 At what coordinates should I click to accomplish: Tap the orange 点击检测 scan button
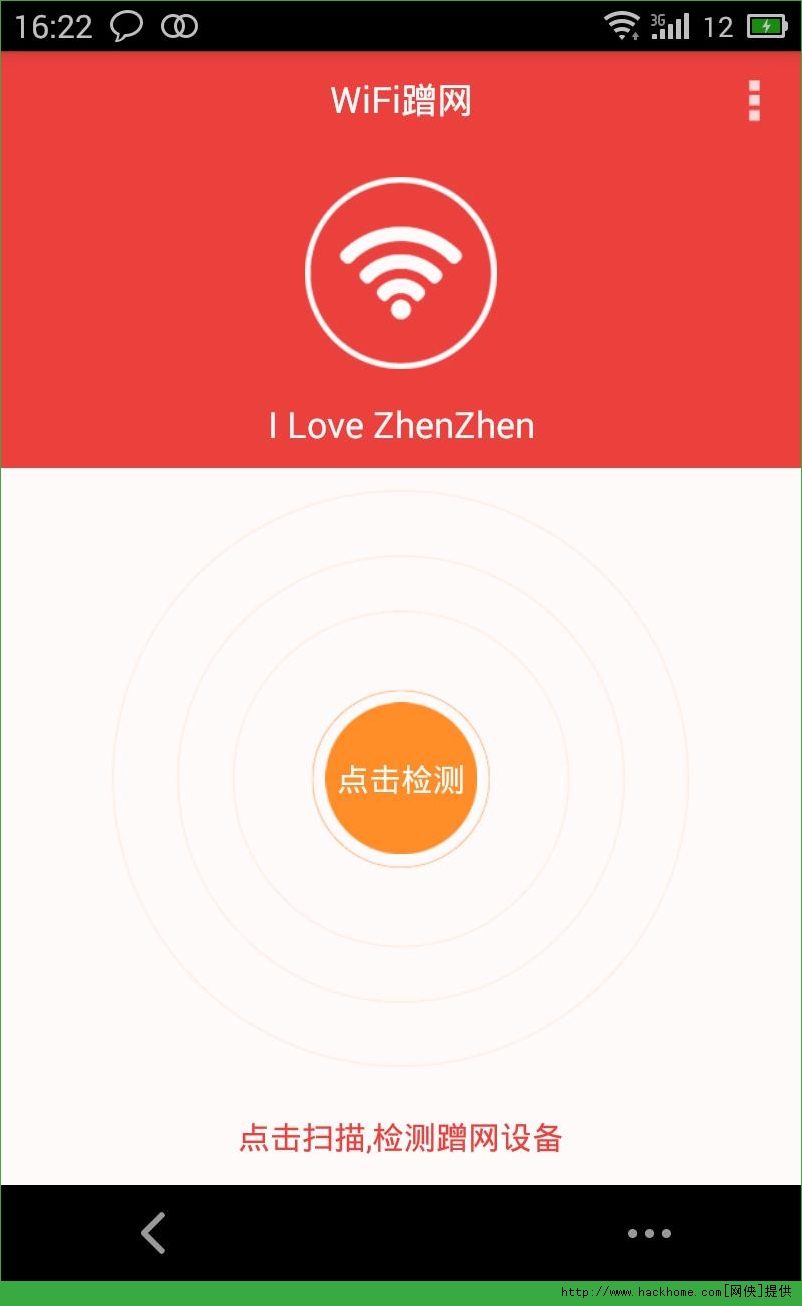pos(401,779)
